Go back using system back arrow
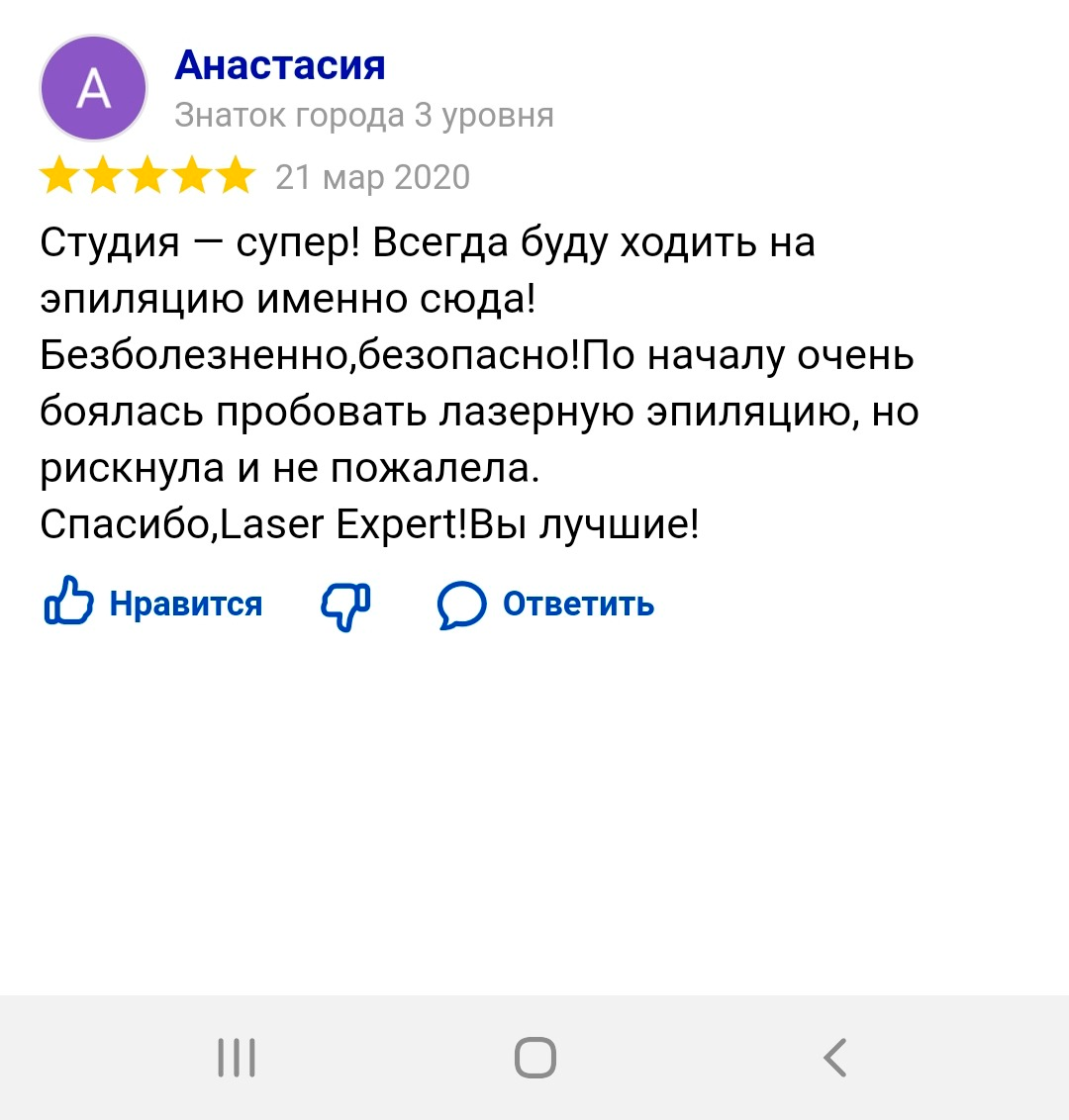This screenshot has width=1069, height=1120. [834, 1058]
